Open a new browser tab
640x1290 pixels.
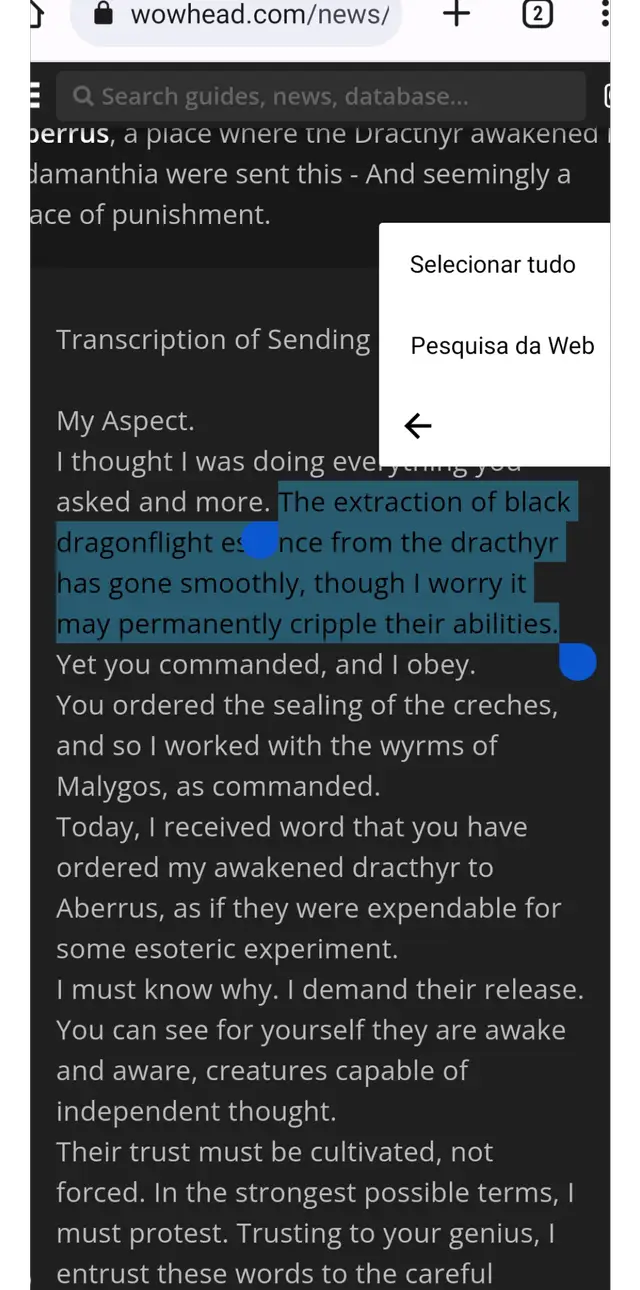click(456, 14)
